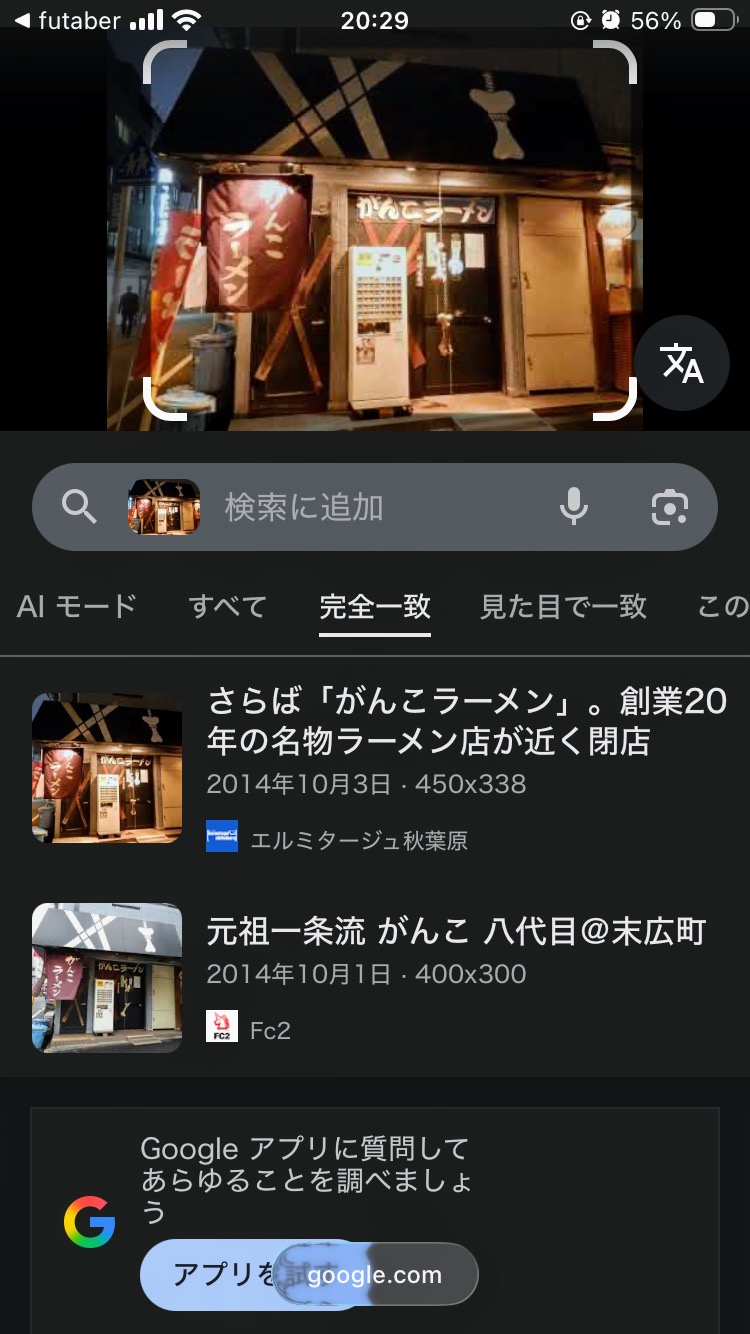
Task: Switch to the 見た目で一致 tab
Action: click(x=563, y=606)
